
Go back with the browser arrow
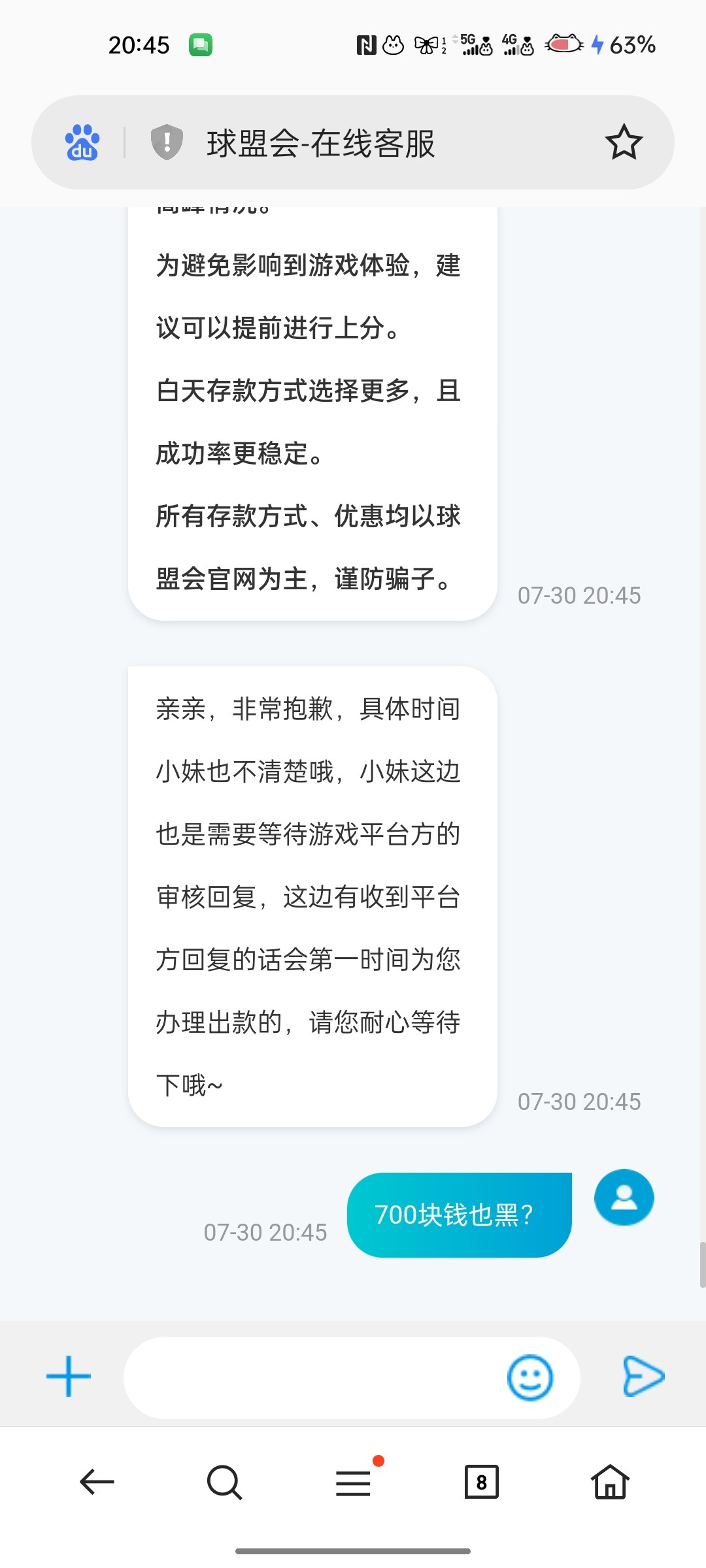click(x=97, y=1482)
